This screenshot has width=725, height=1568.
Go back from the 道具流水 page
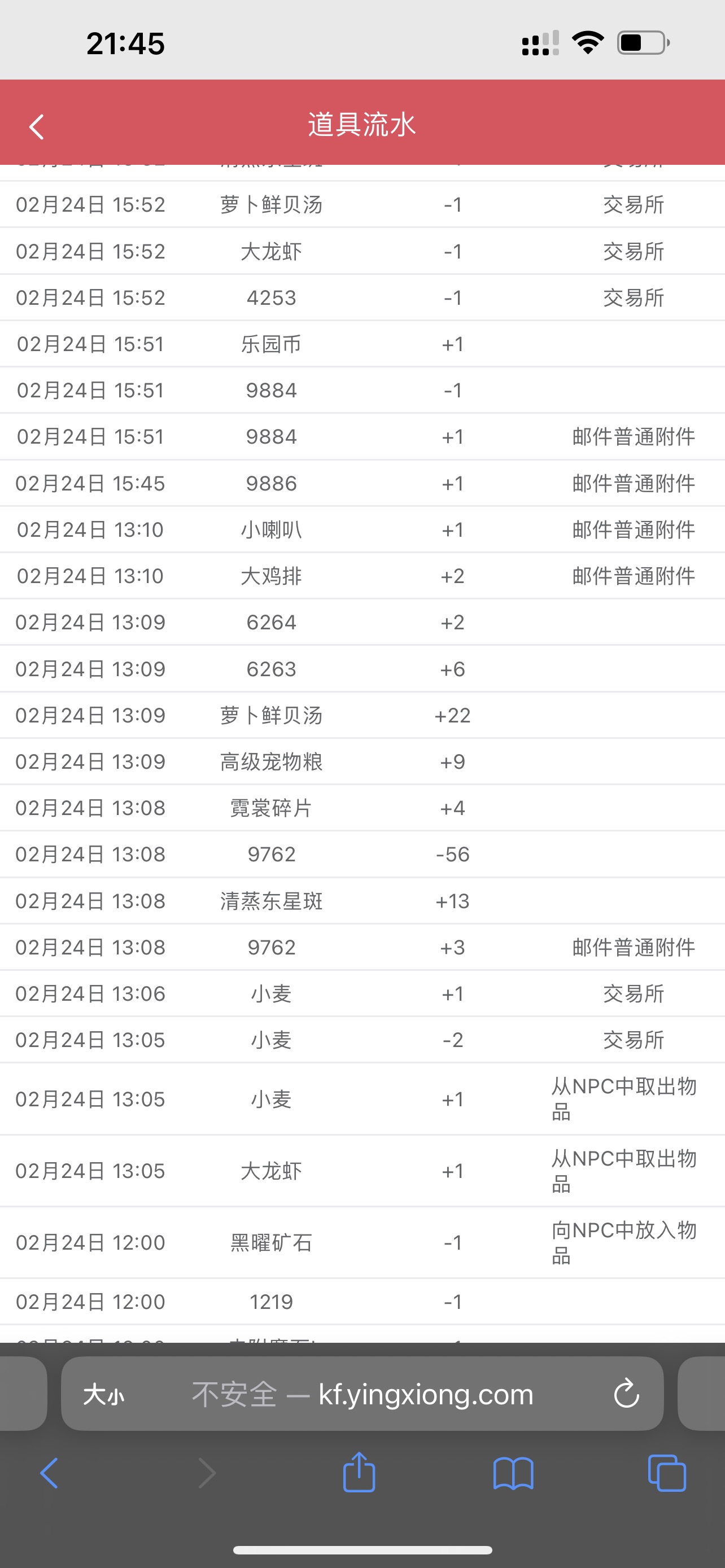37,126
